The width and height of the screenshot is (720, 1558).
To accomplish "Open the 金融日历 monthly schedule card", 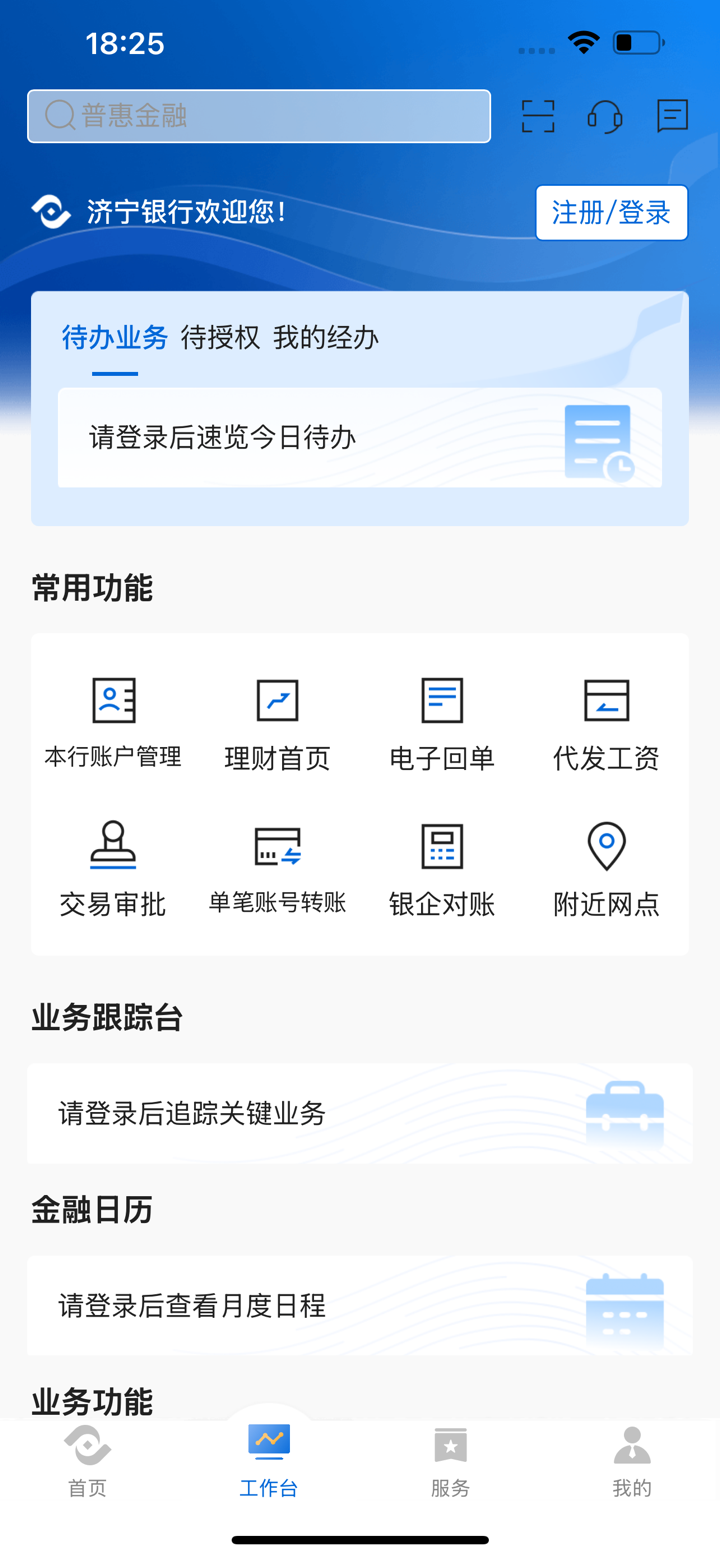I will pos(360,1305).
